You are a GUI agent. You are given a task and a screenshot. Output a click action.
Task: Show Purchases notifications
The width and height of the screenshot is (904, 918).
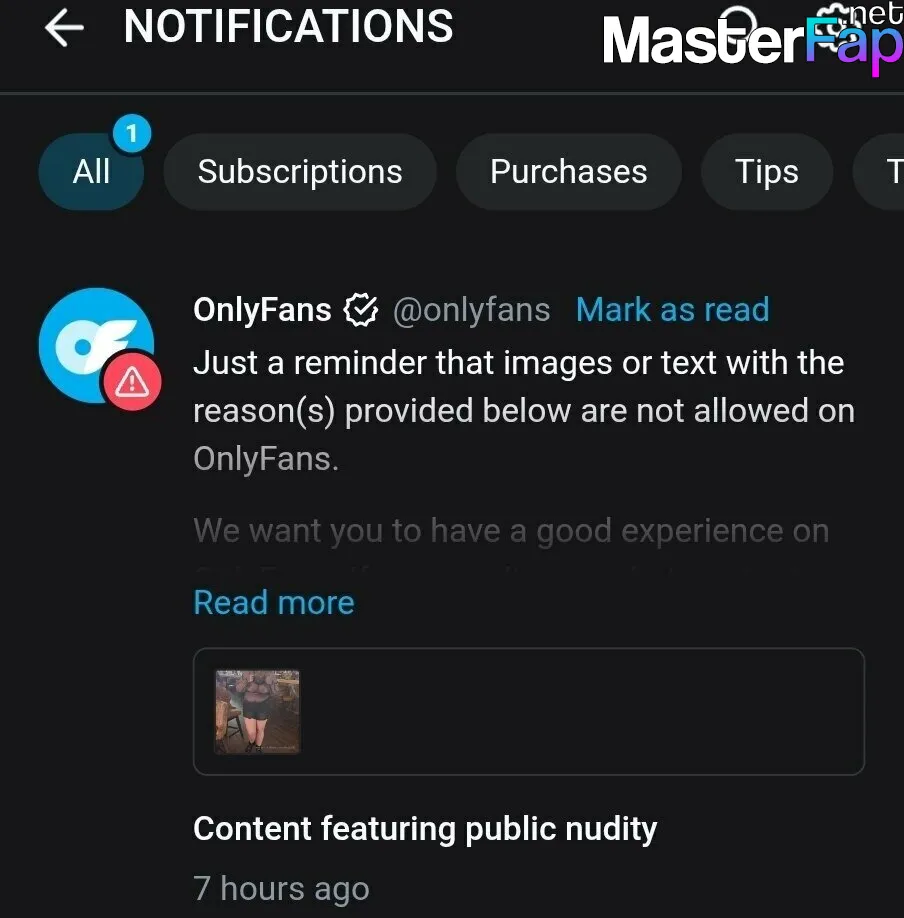coord(568,172)
